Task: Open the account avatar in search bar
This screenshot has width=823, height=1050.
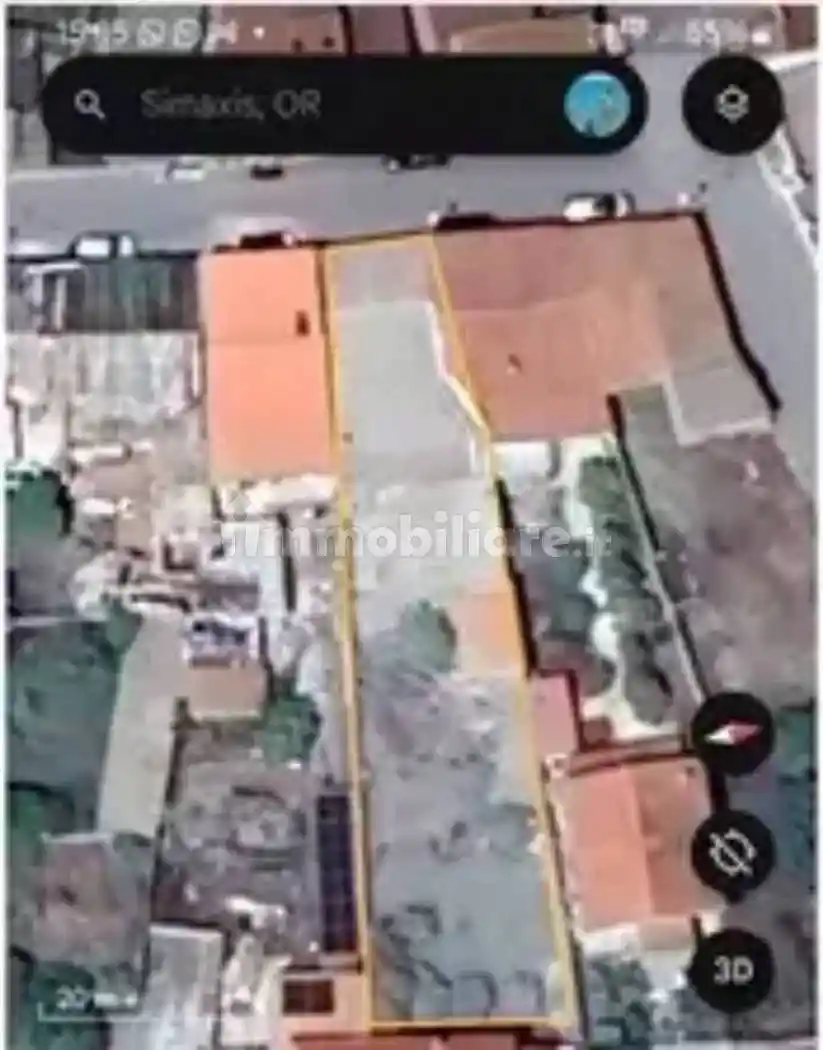Action: [597, 105]
